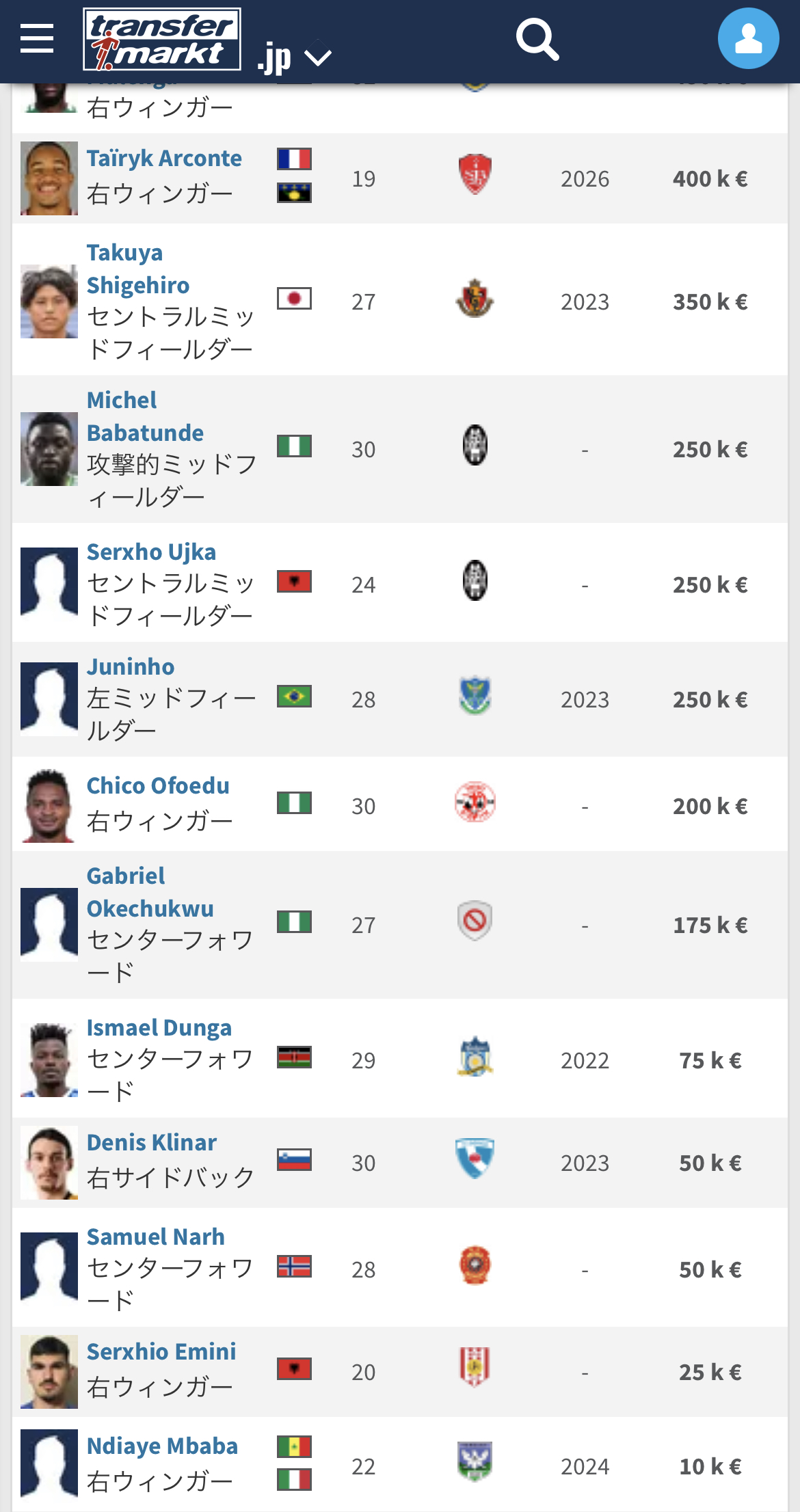
Task: Tap Chico Ofoedu's player photo
Action: point(49,806)
